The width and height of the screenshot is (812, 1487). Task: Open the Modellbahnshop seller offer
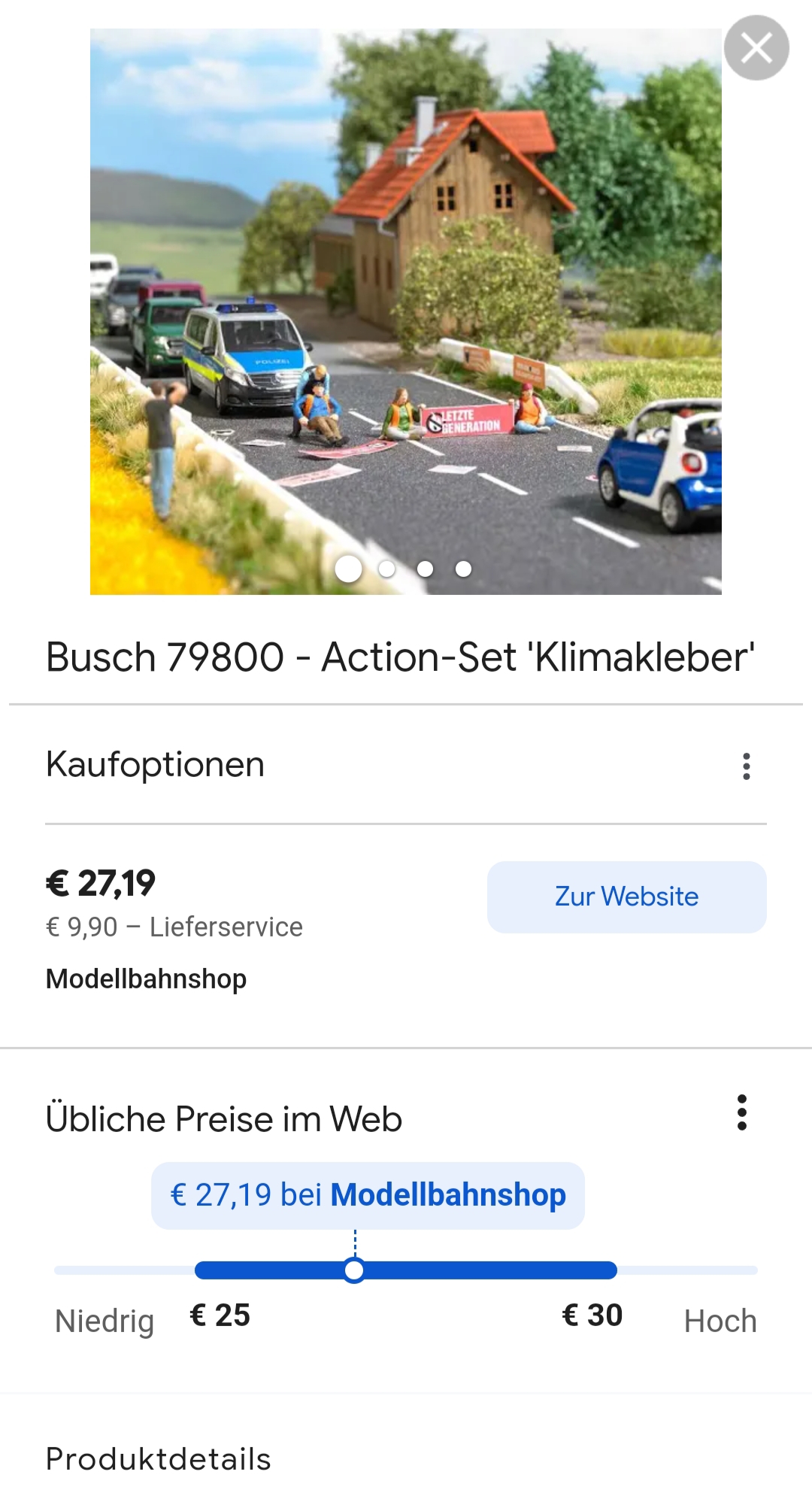(x=146, y=979)
